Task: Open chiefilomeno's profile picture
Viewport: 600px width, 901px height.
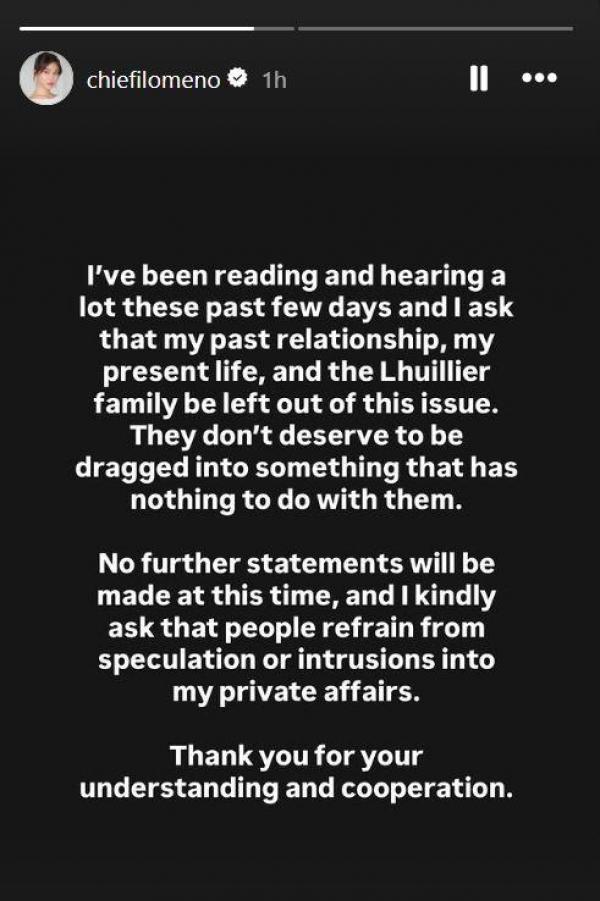Action: (46, 79)
